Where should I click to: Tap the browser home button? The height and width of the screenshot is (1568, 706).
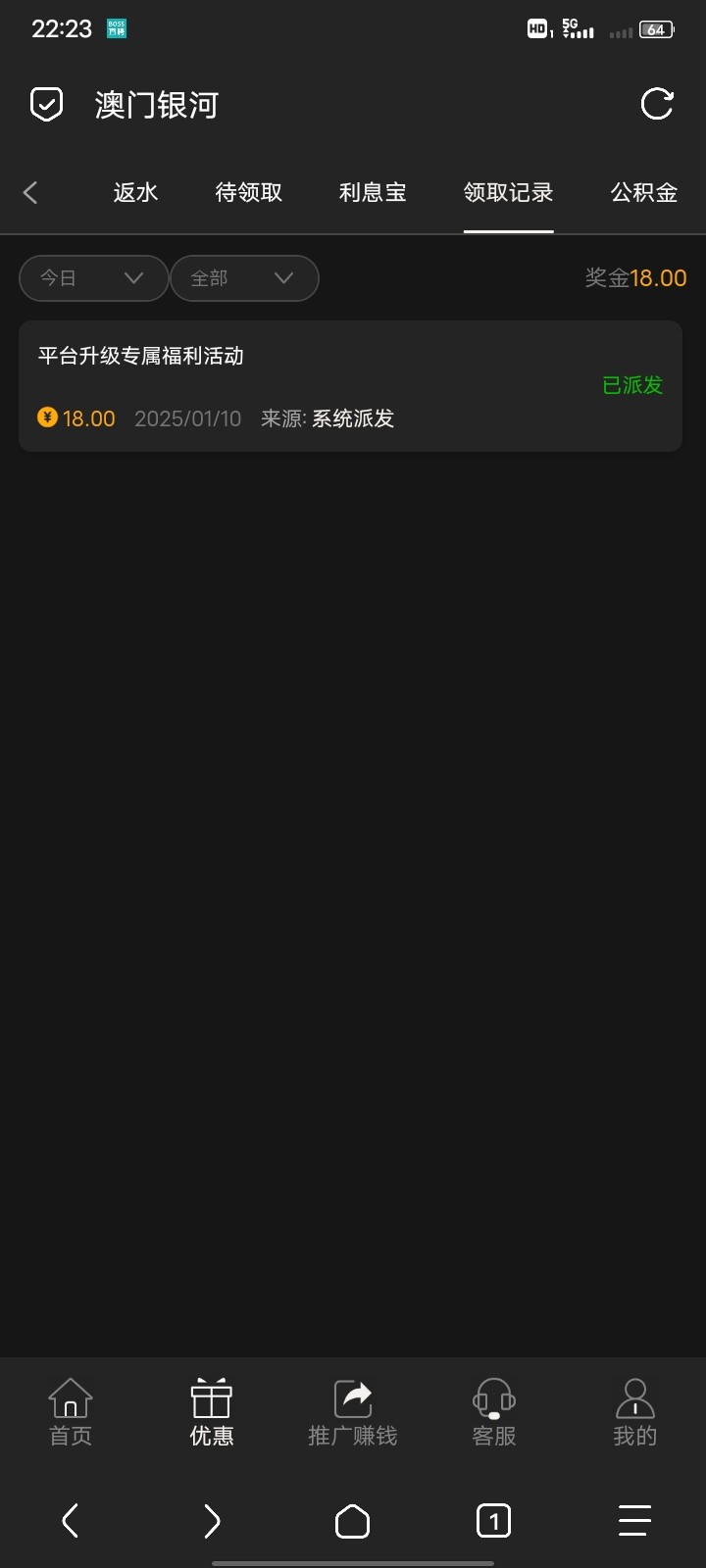point(353,1521)
